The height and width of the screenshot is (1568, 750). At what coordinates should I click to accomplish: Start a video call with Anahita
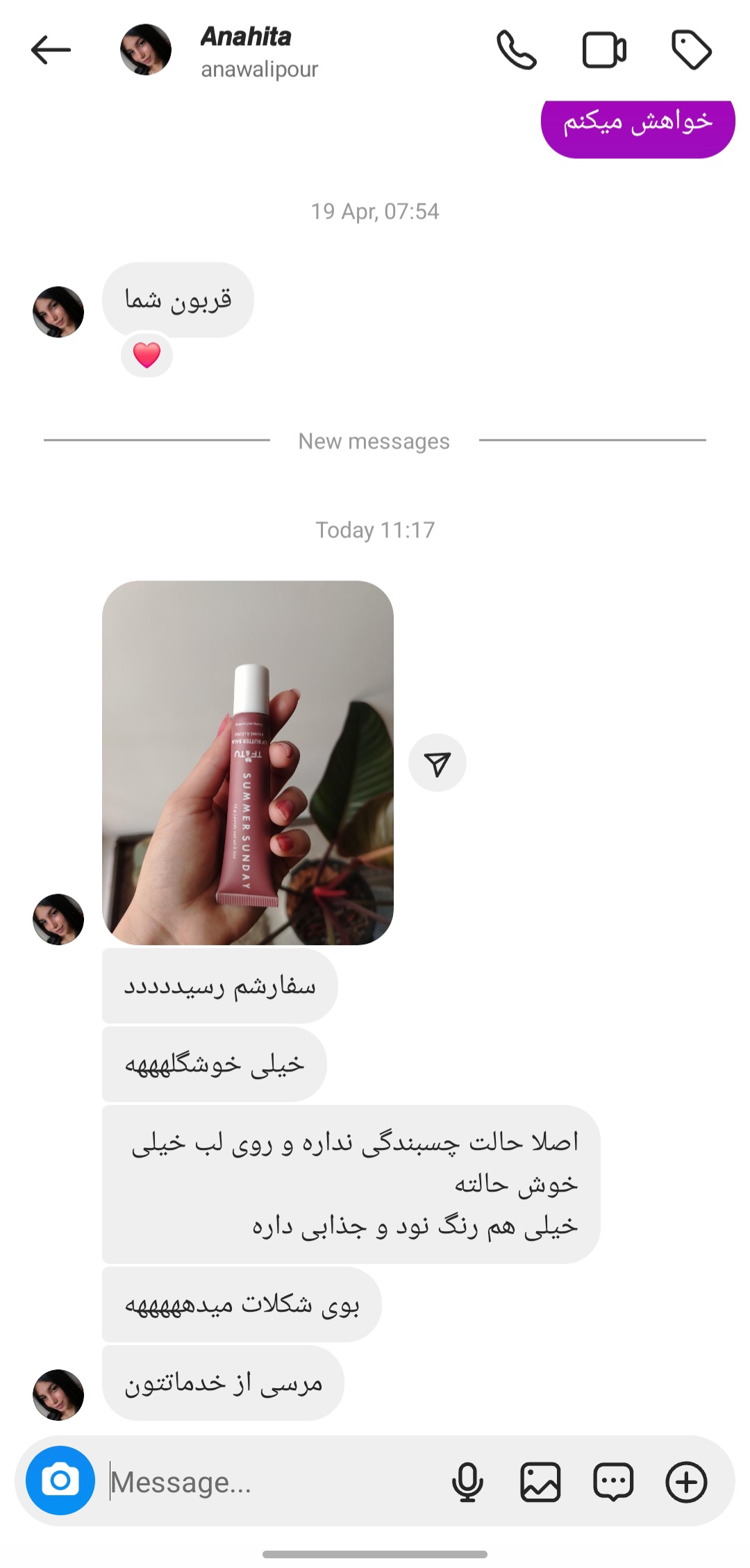[x=604, y=50]
